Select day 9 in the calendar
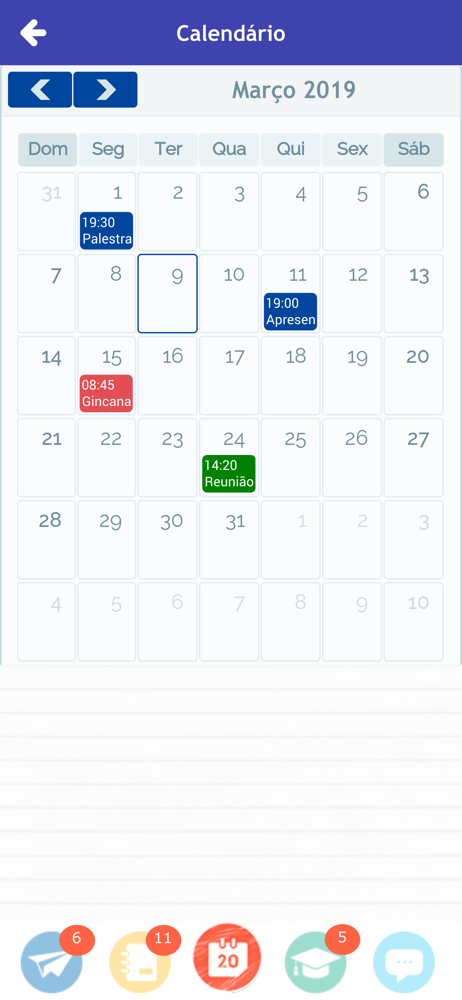 click(x=168, y=293)
